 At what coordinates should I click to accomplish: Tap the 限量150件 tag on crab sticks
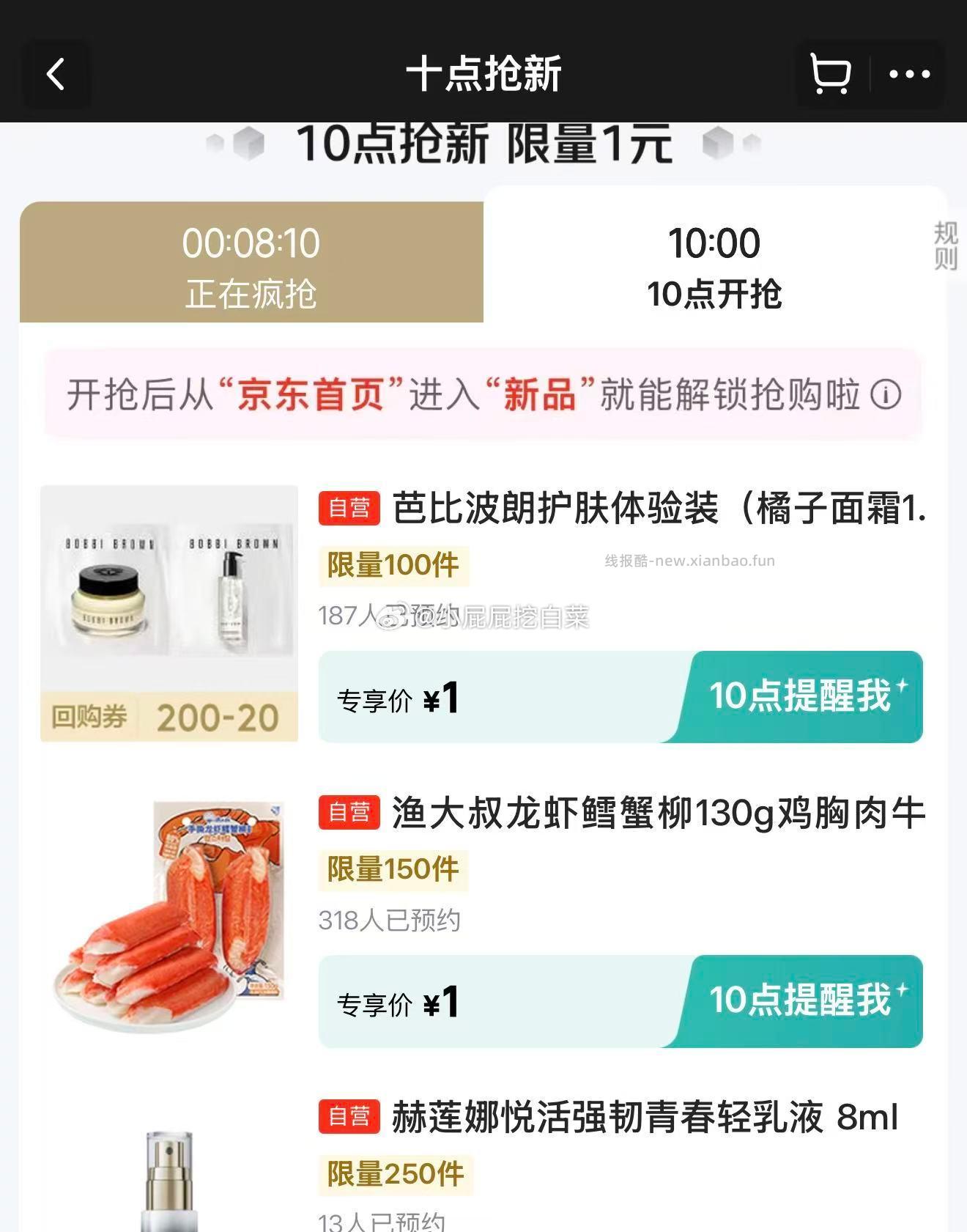coord(394,869)
